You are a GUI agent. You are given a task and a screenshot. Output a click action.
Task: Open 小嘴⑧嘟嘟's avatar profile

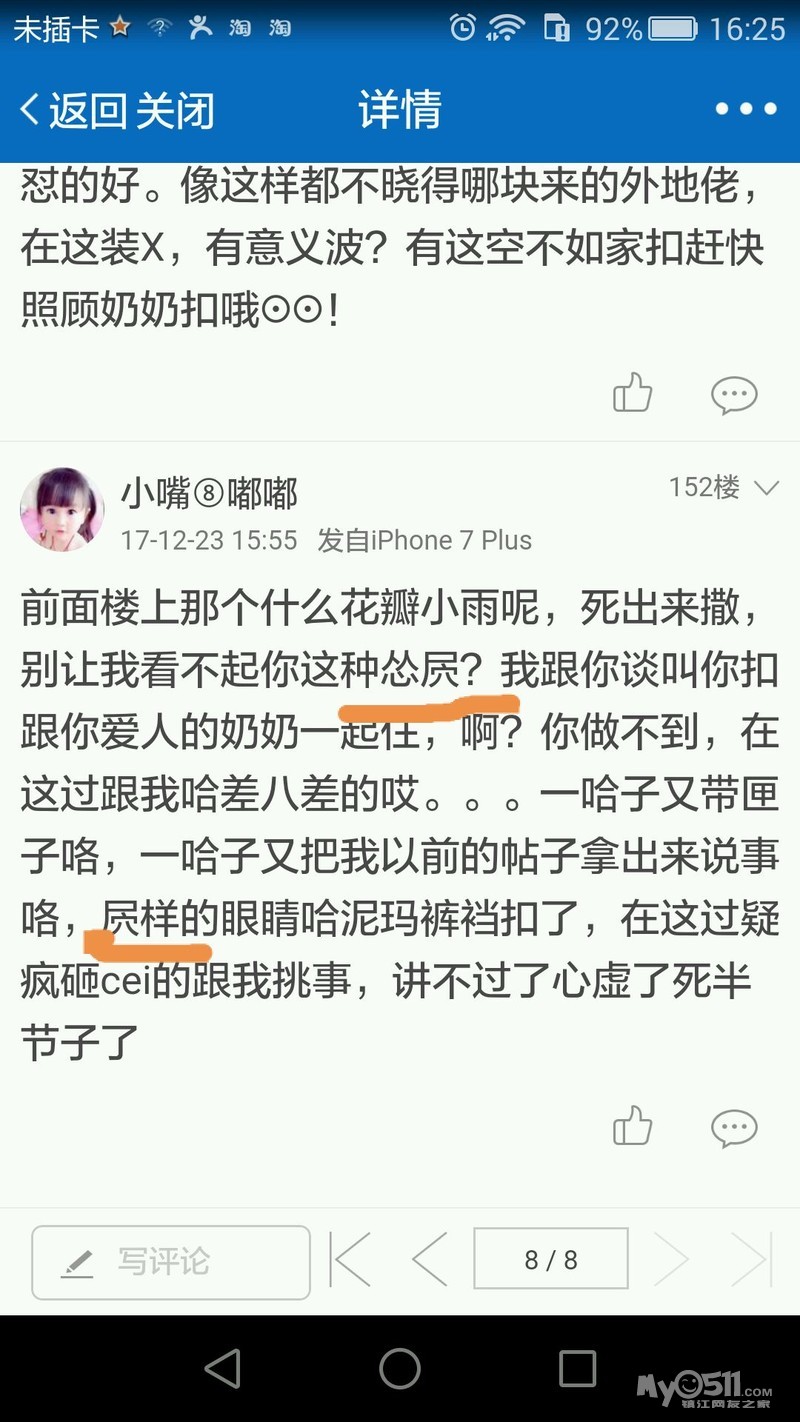pos(62,509)
